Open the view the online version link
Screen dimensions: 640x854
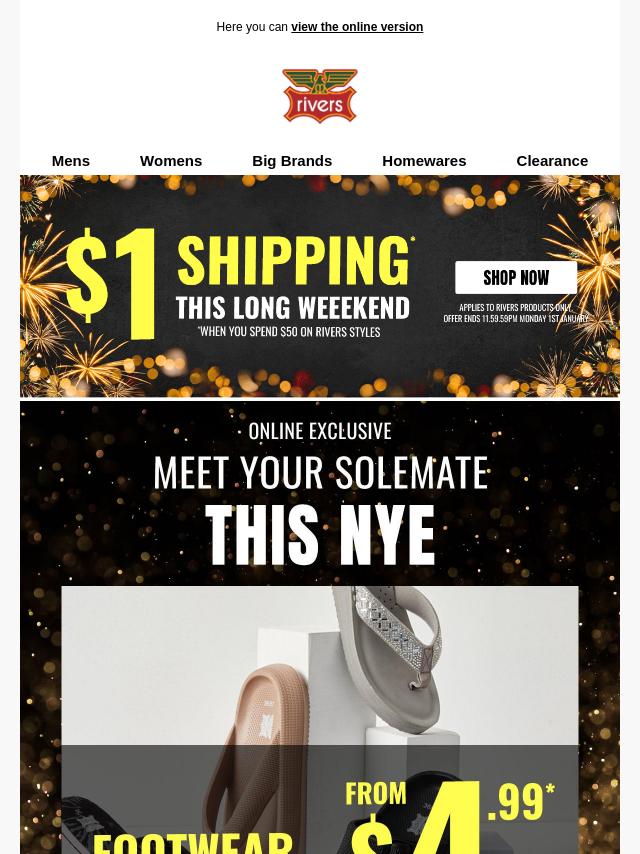[356, 27]
